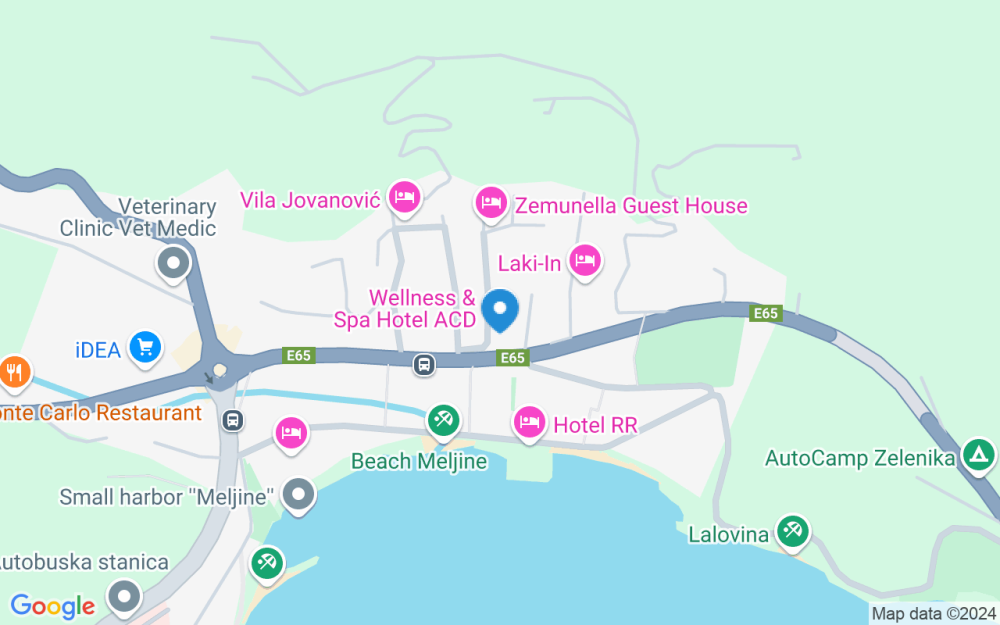
Task: Select the Veterinary Clinic Vet Medic marker
Action: coord(174,265)
